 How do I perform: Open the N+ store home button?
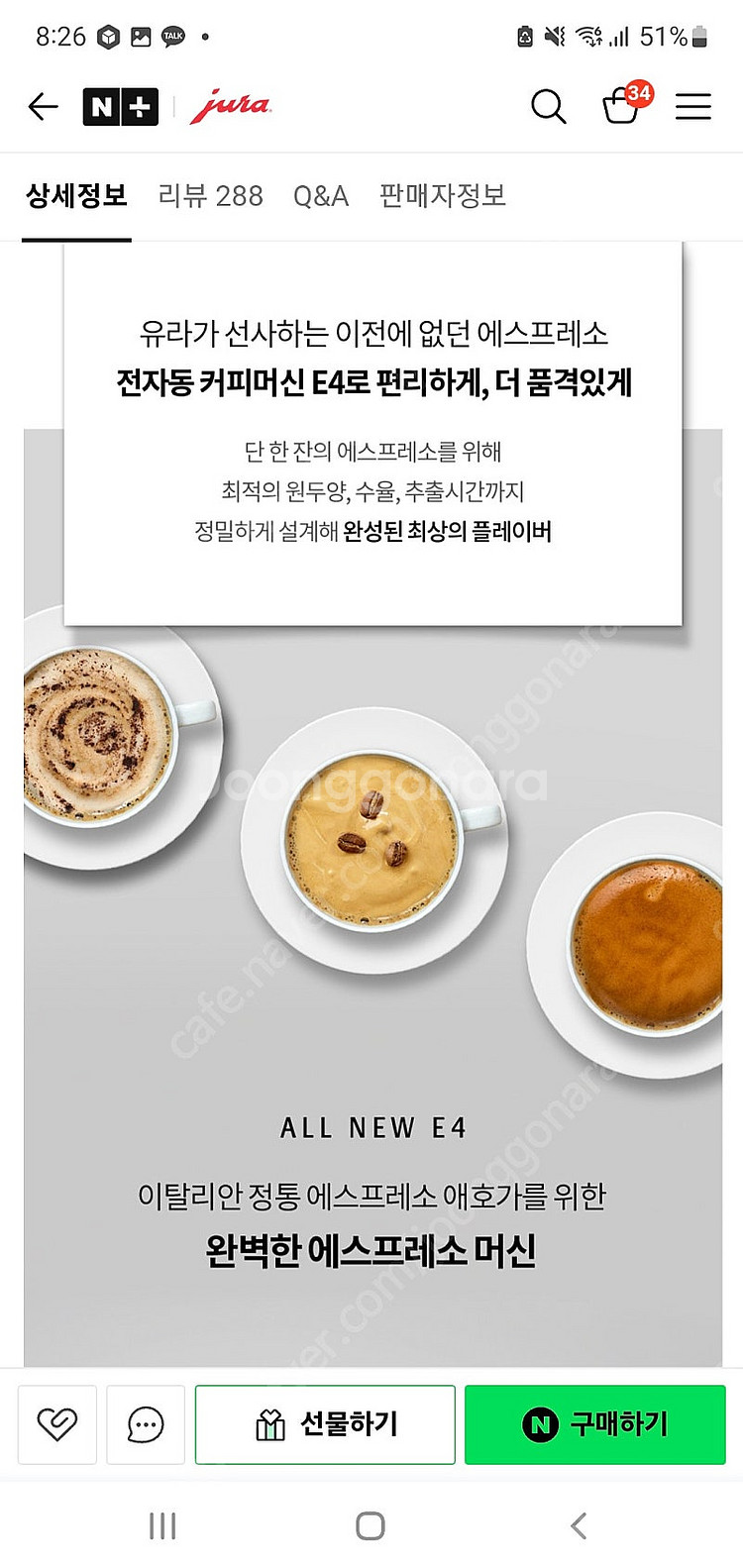click(x=120, y=106)
